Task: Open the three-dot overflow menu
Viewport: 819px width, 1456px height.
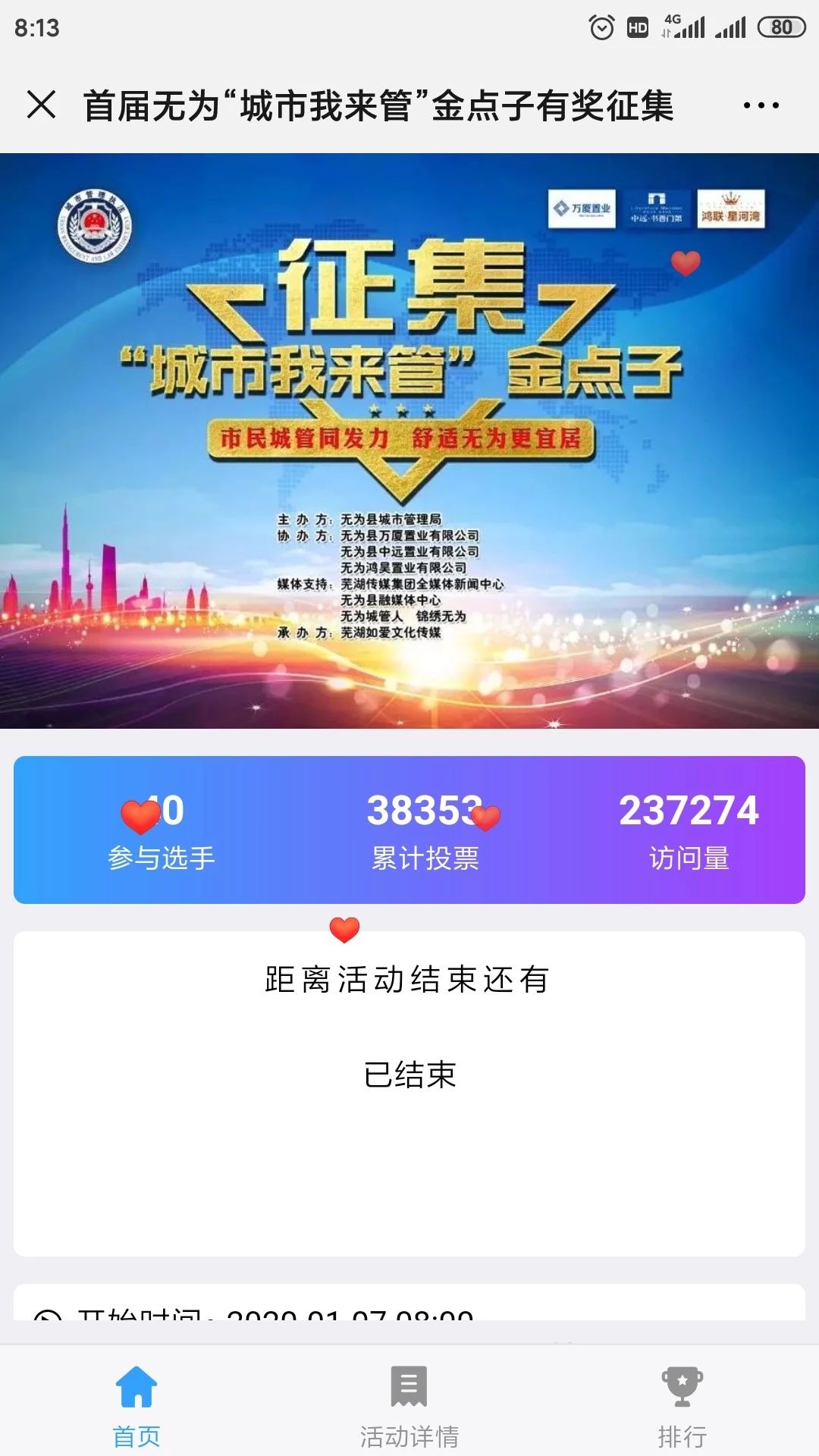Action: [761, 105]
